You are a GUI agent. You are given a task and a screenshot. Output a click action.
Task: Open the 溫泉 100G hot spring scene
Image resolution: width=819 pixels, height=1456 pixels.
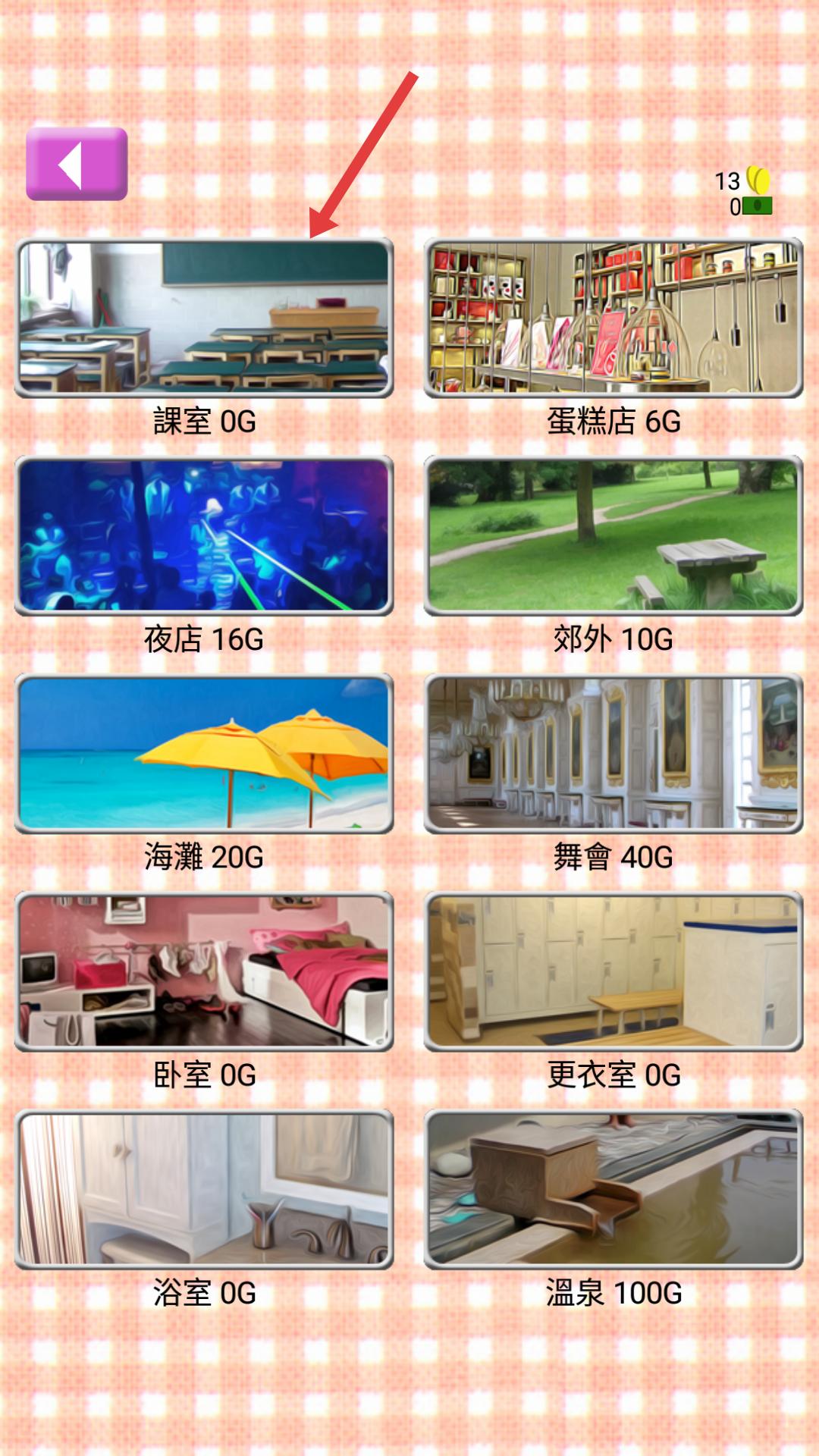pyautogui.click(x=613, y=1189)
